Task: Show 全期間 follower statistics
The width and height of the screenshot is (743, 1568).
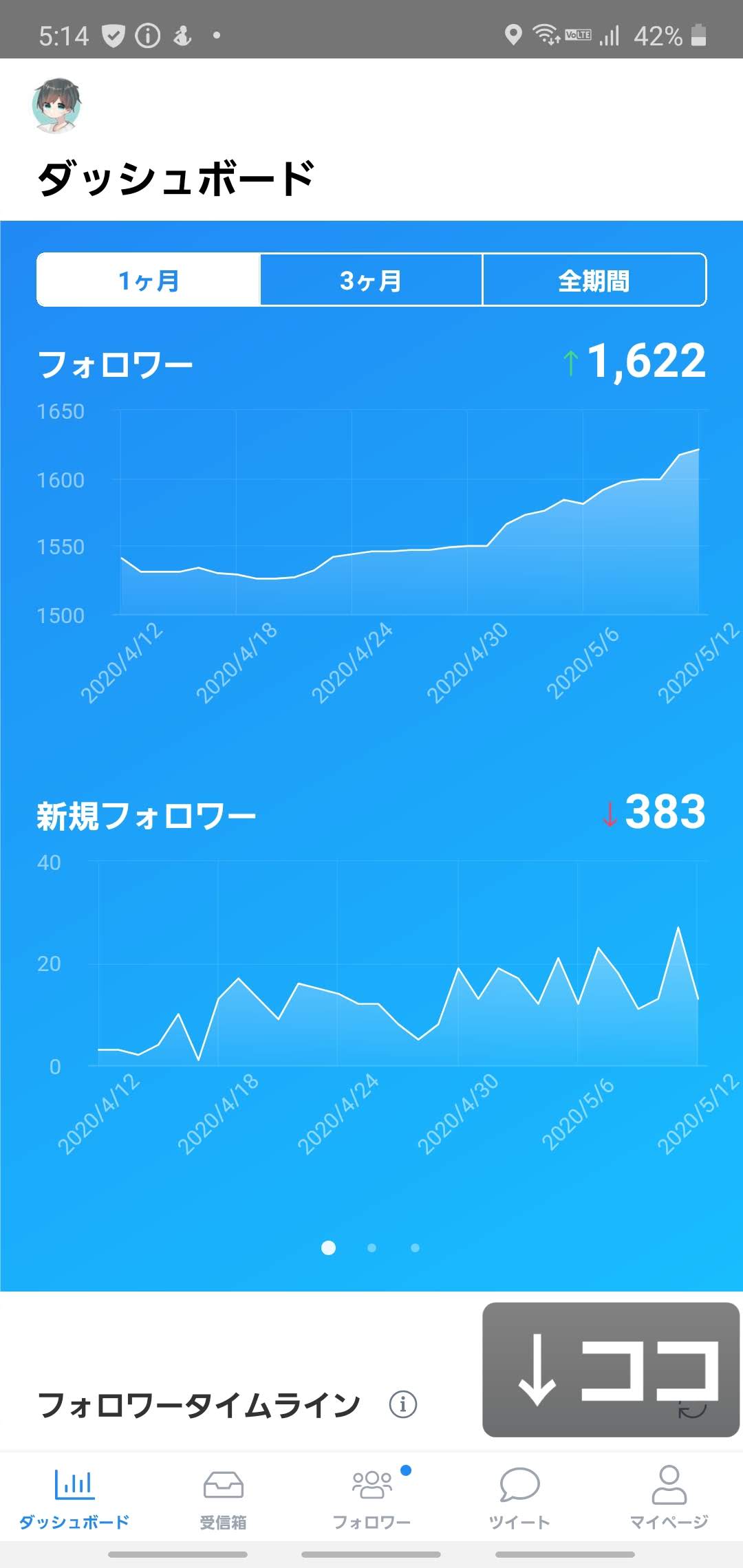Action: click(x=594, y=280)
